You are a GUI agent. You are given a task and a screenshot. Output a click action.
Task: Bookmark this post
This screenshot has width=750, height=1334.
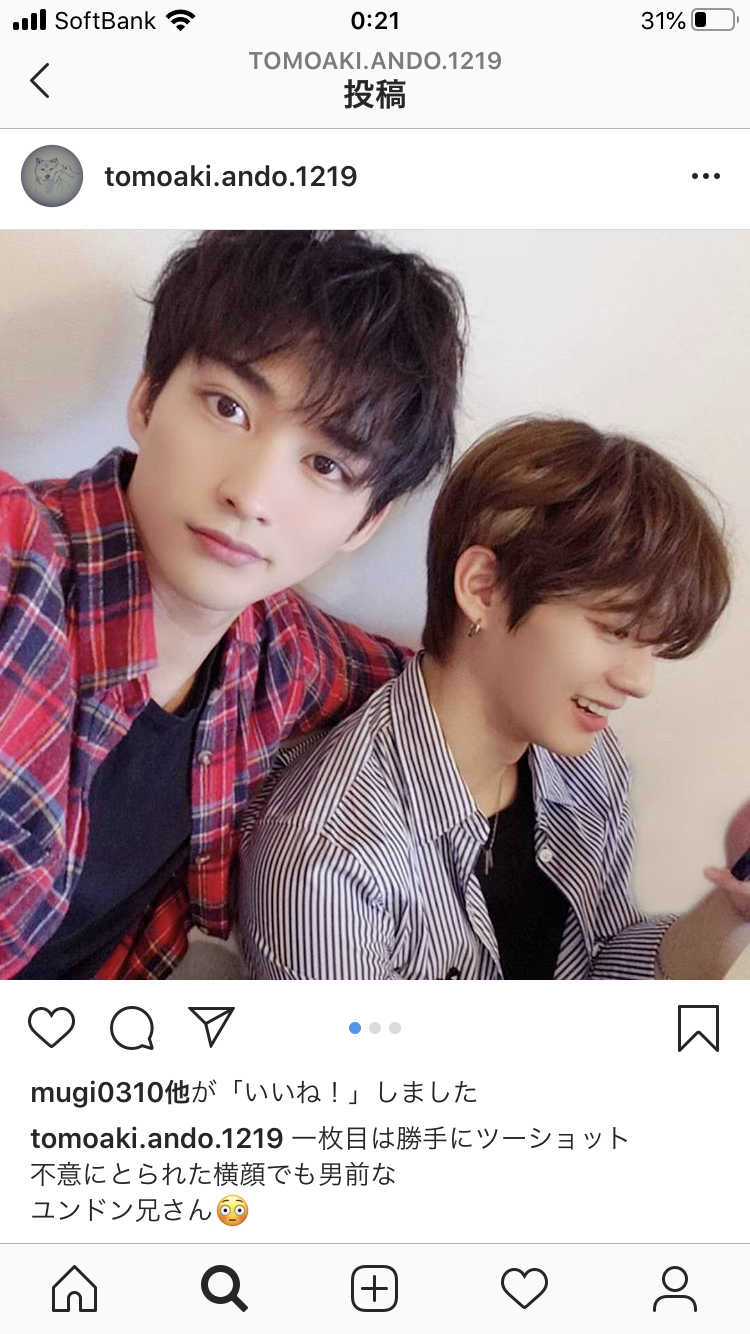pos(698,1027)
